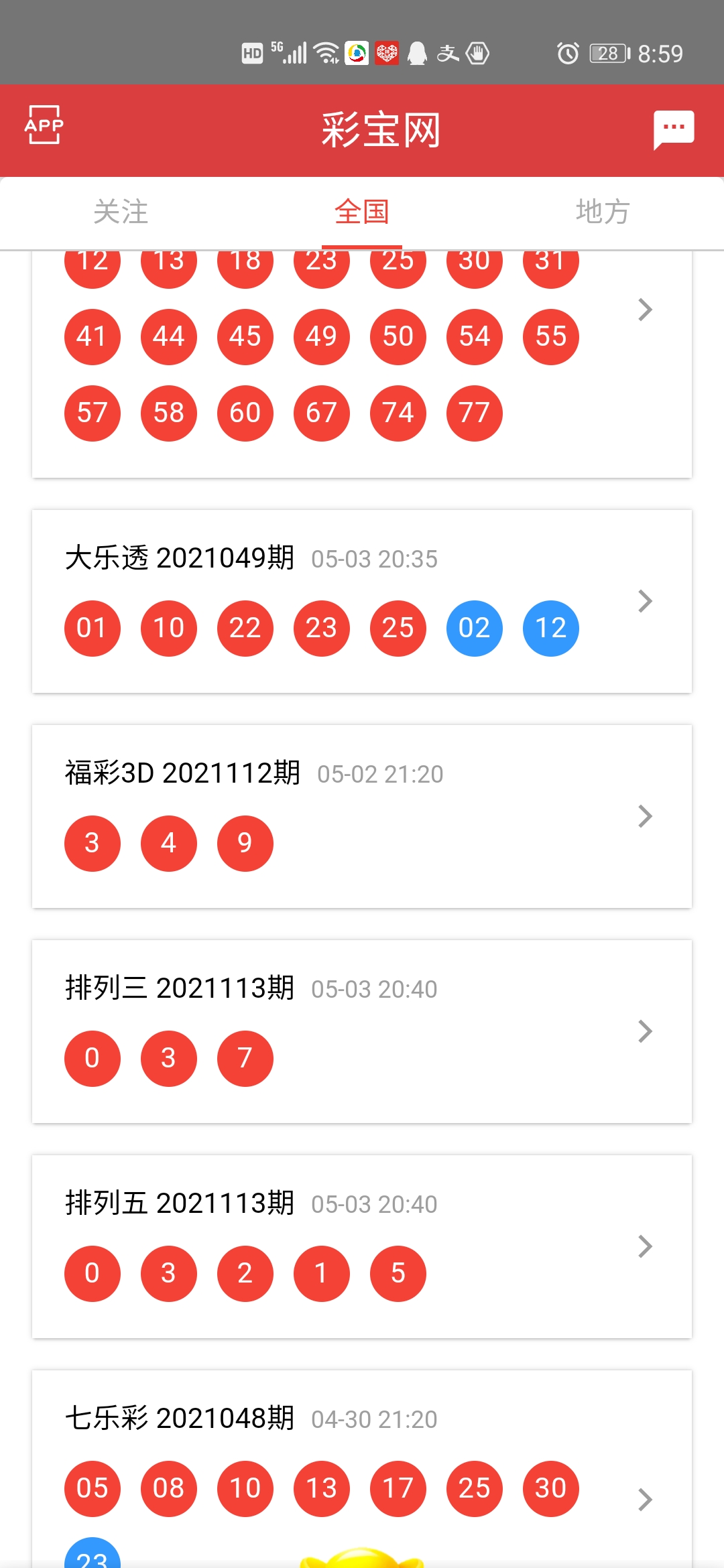Image resolution: width=724 pixels, height=1568 pixels.
Task: View 福彩3D 2021112期 draw details
Action: [362, 816]
